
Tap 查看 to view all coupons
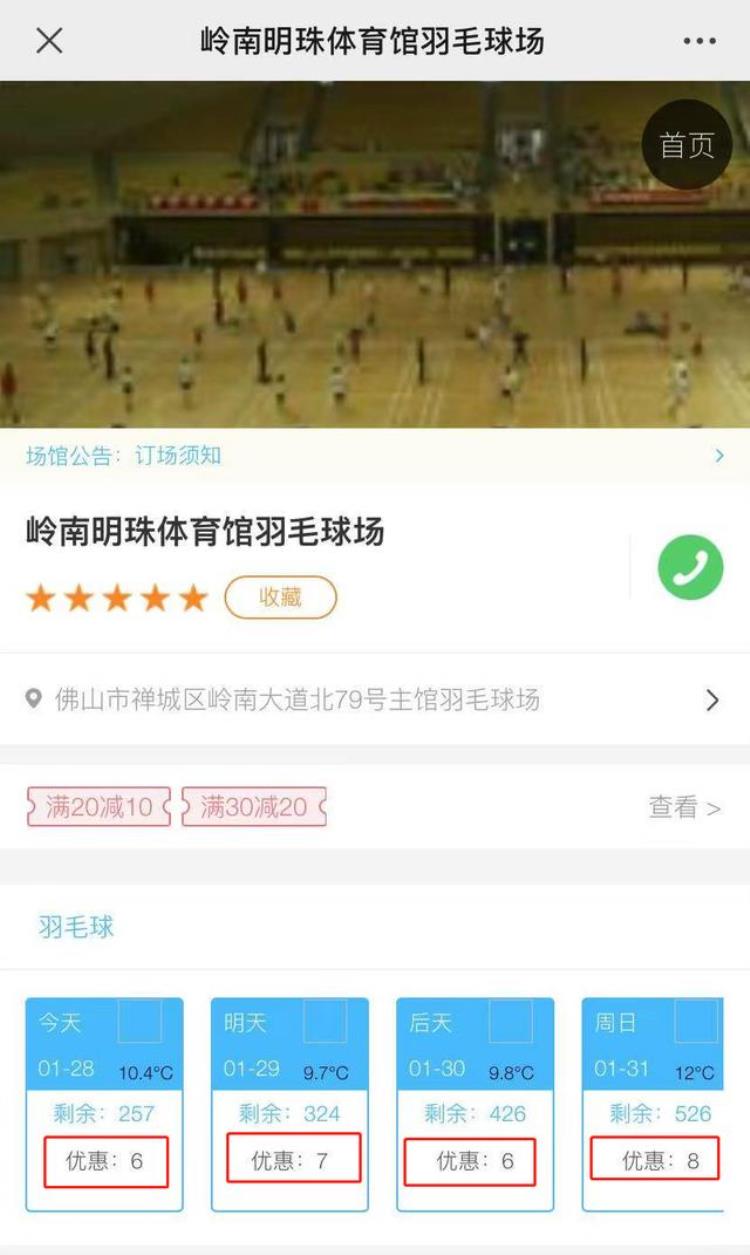tap(684, 807)
